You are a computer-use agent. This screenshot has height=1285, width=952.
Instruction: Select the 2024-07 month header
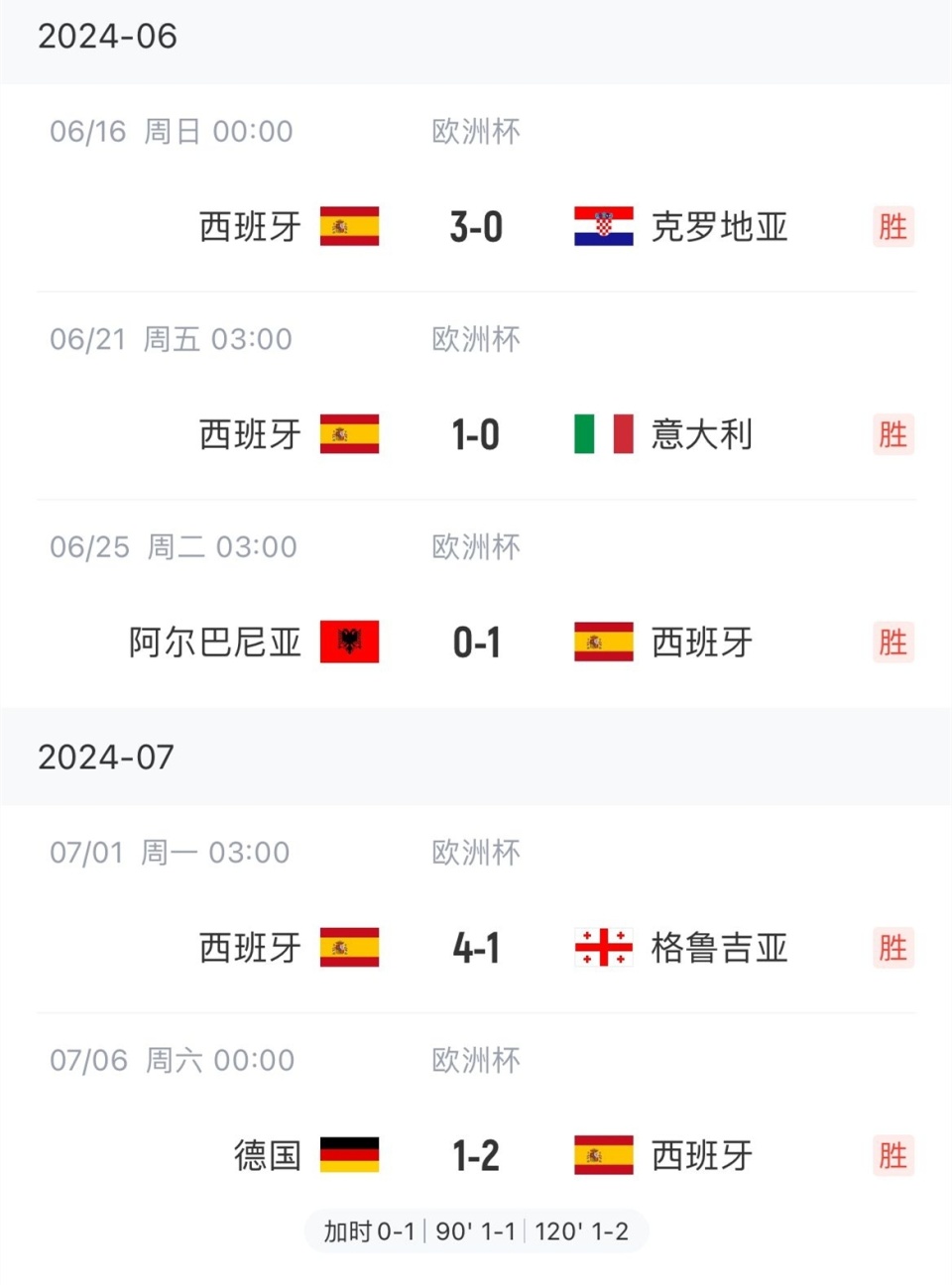pyautogui.click(x=103, y=757)
